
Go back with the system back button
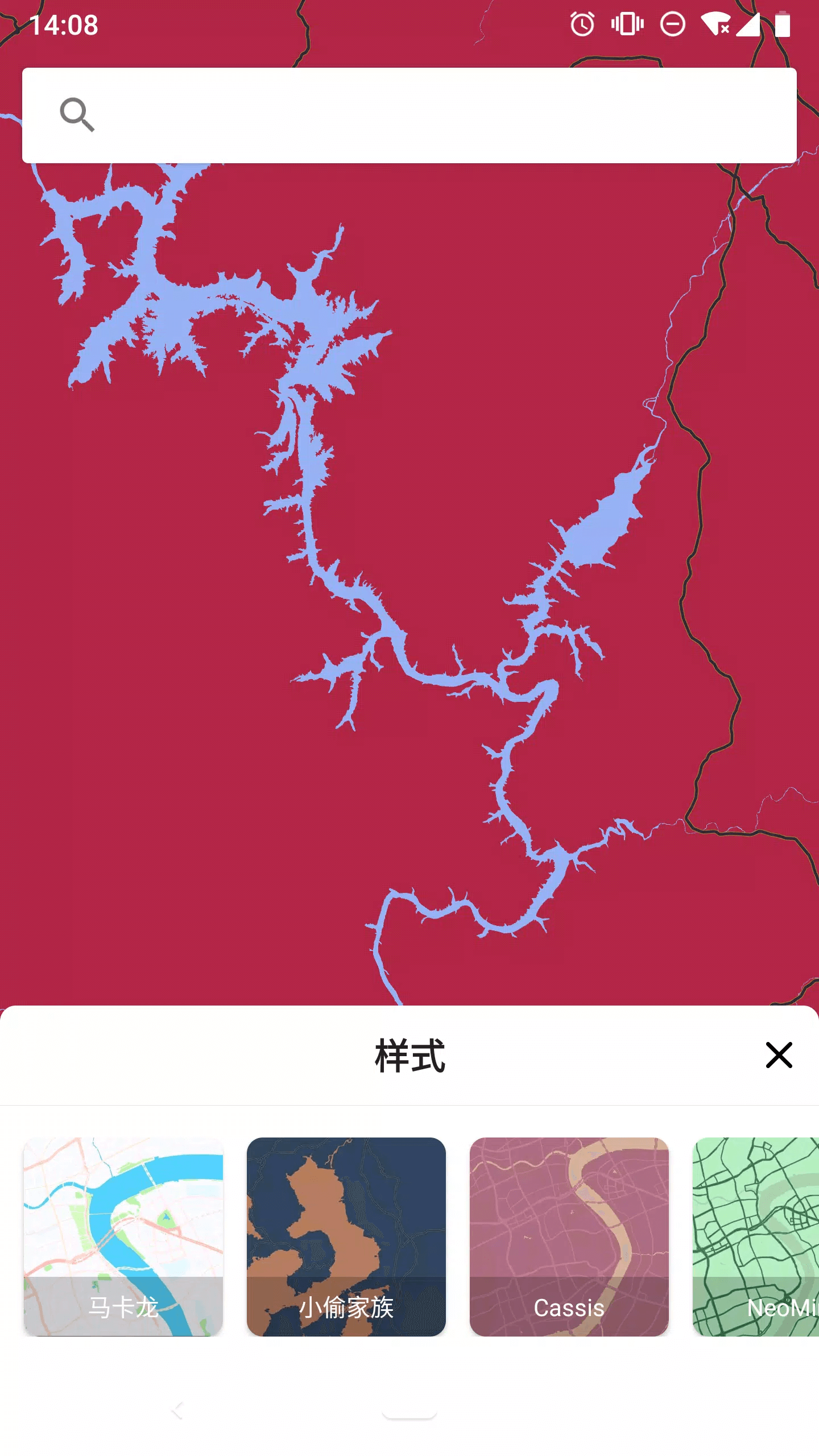click(177, 1410)
